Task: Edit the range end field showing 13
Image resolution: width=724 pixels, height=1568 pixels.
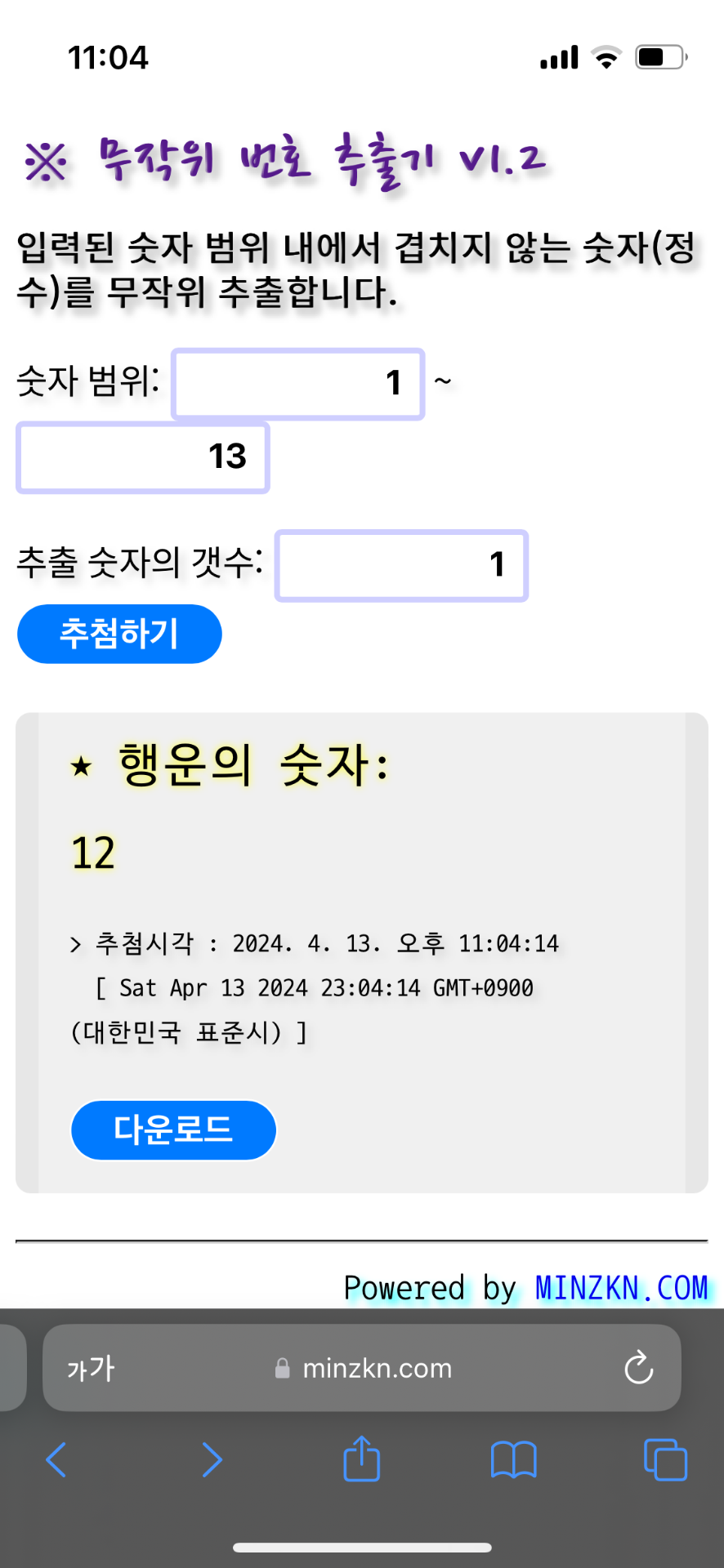Action: click(143, 457)
